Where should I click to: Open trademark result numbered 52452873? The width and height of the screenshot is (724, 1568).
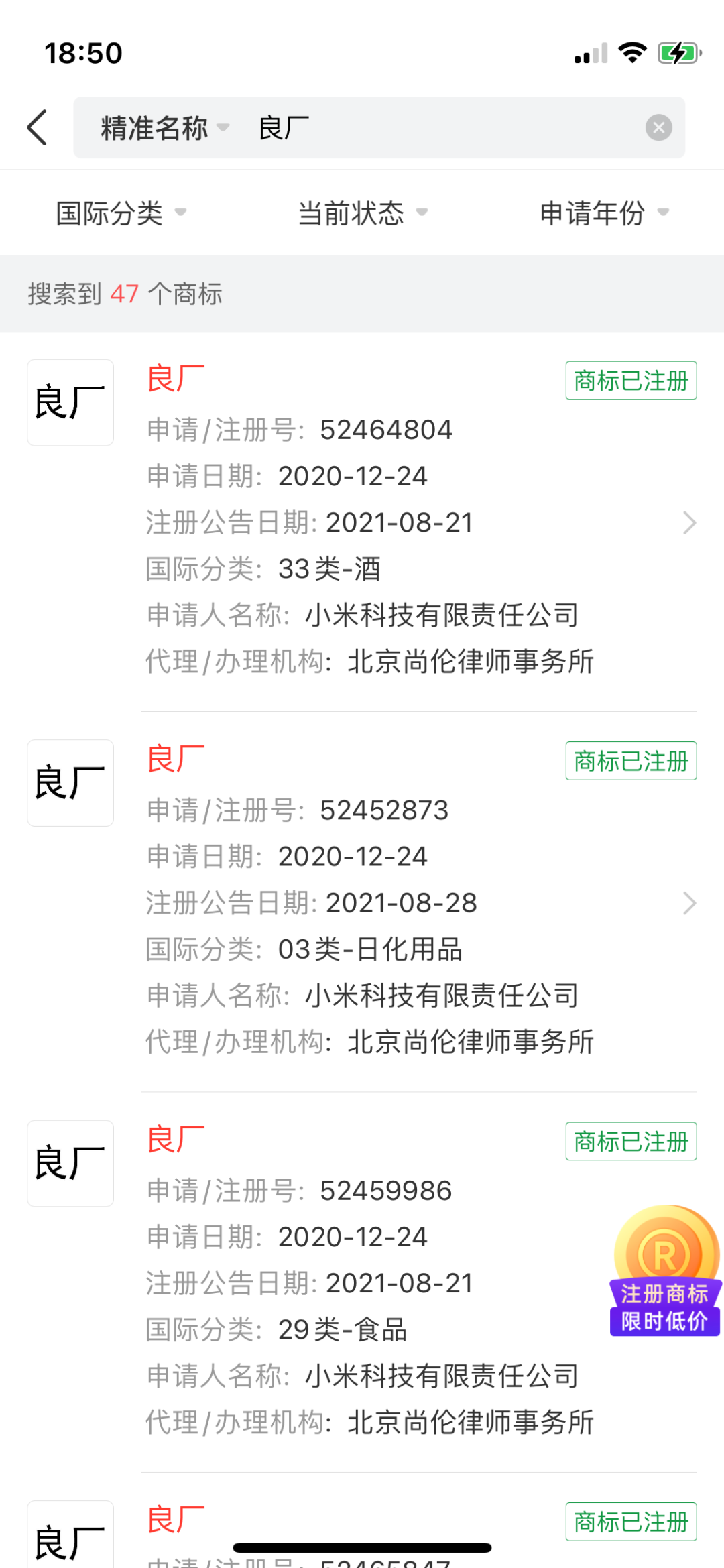tap(402, 903)
